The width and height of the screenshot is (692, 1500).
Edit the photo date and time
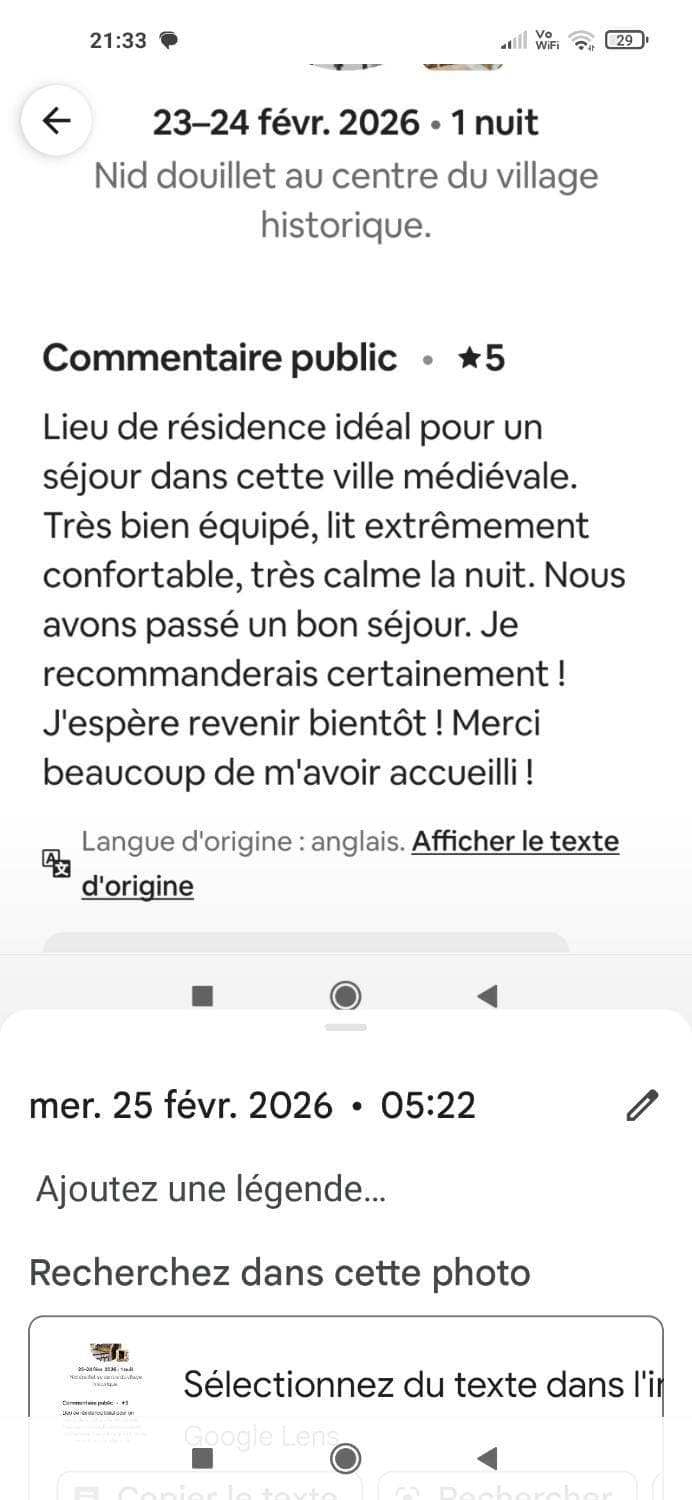click(x=642, y=1105)
